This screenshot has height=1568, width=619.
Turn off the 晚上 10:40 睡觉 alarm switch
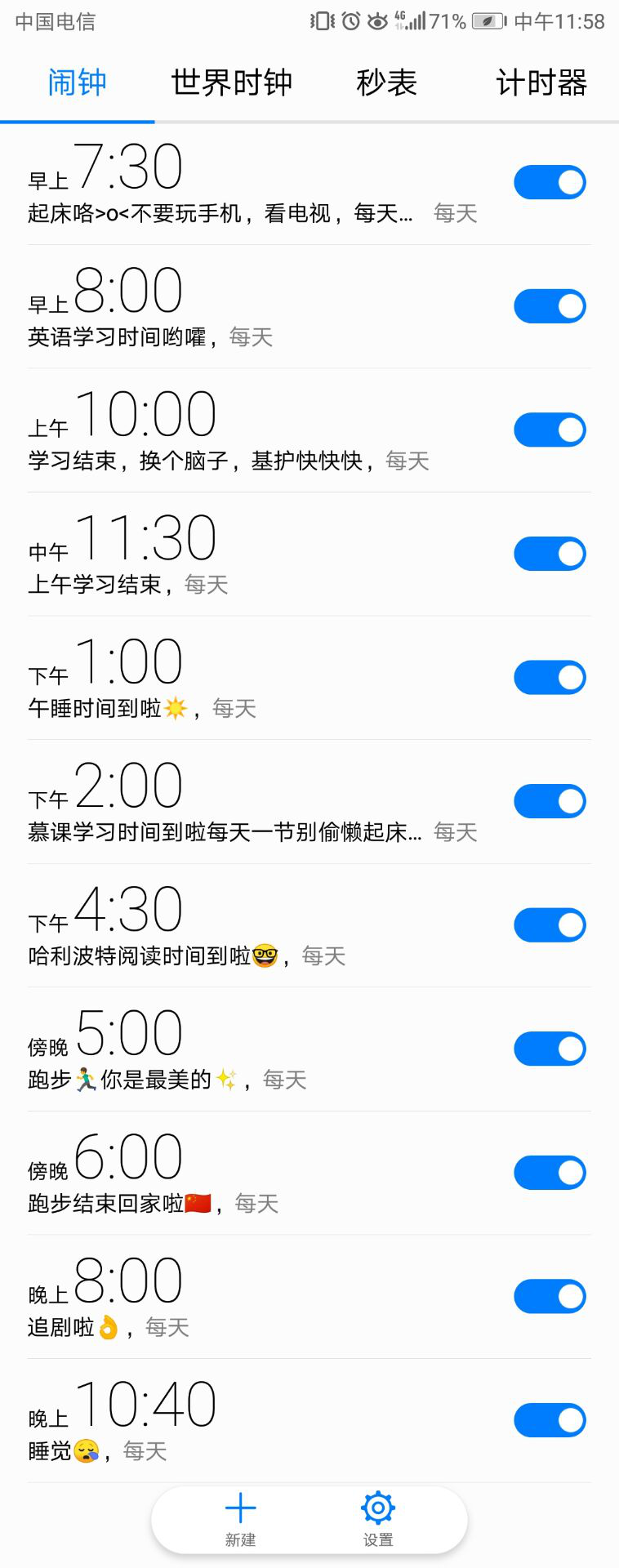550,1420
